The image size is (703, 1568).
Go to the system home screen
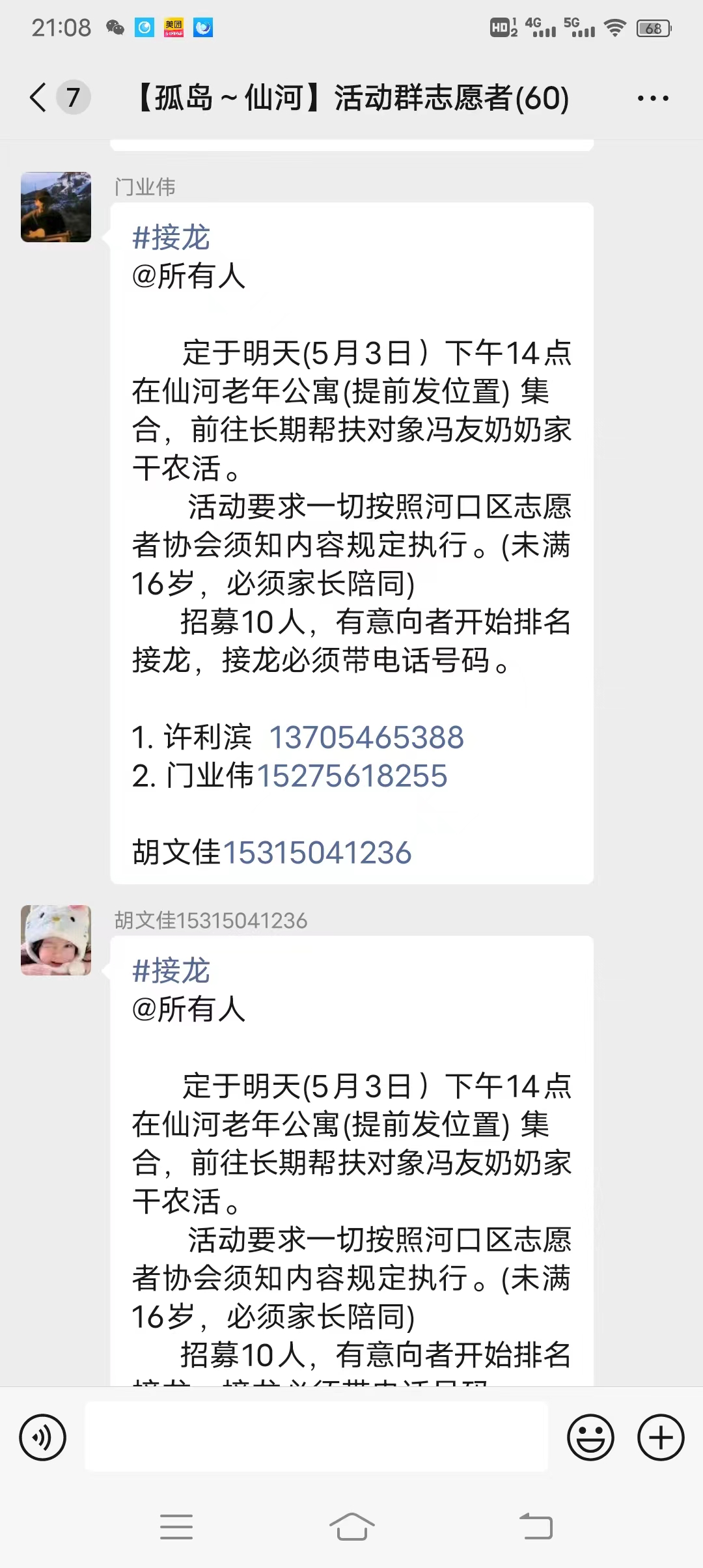click(351, 1526)
